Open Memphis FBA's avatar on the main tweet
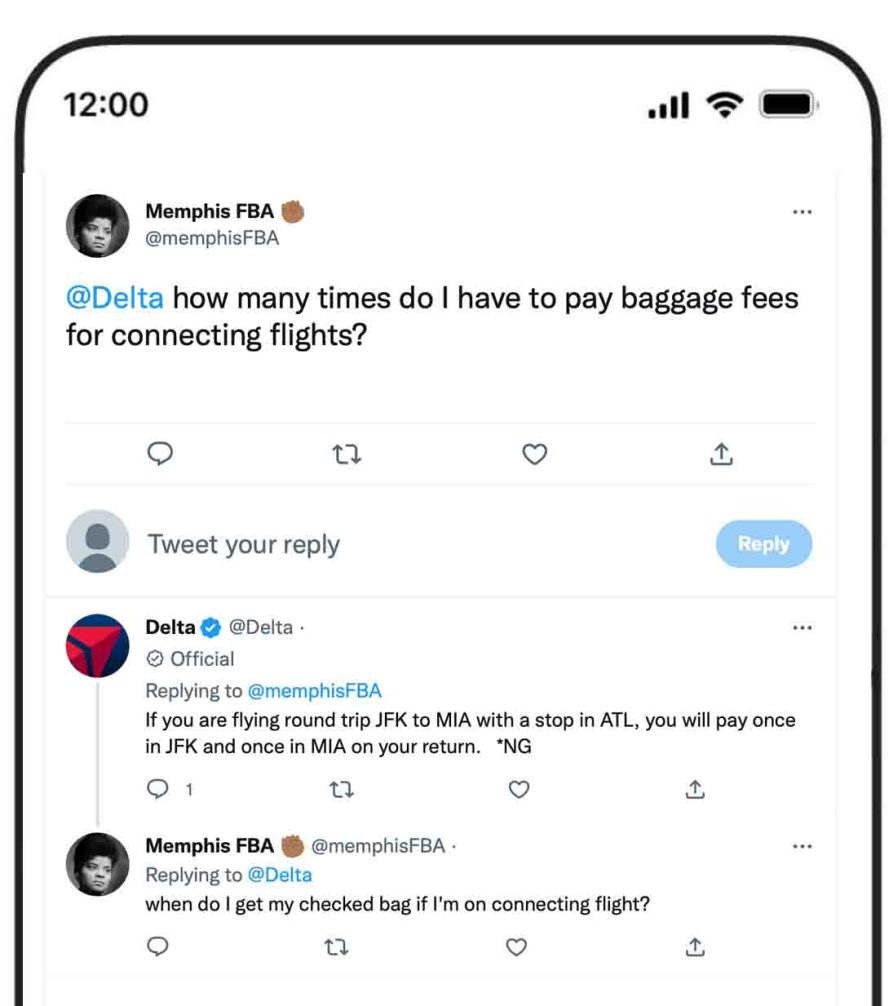The height and width of the screenshot is (1006, 889). pyautogui.click(x=97, y=226)
